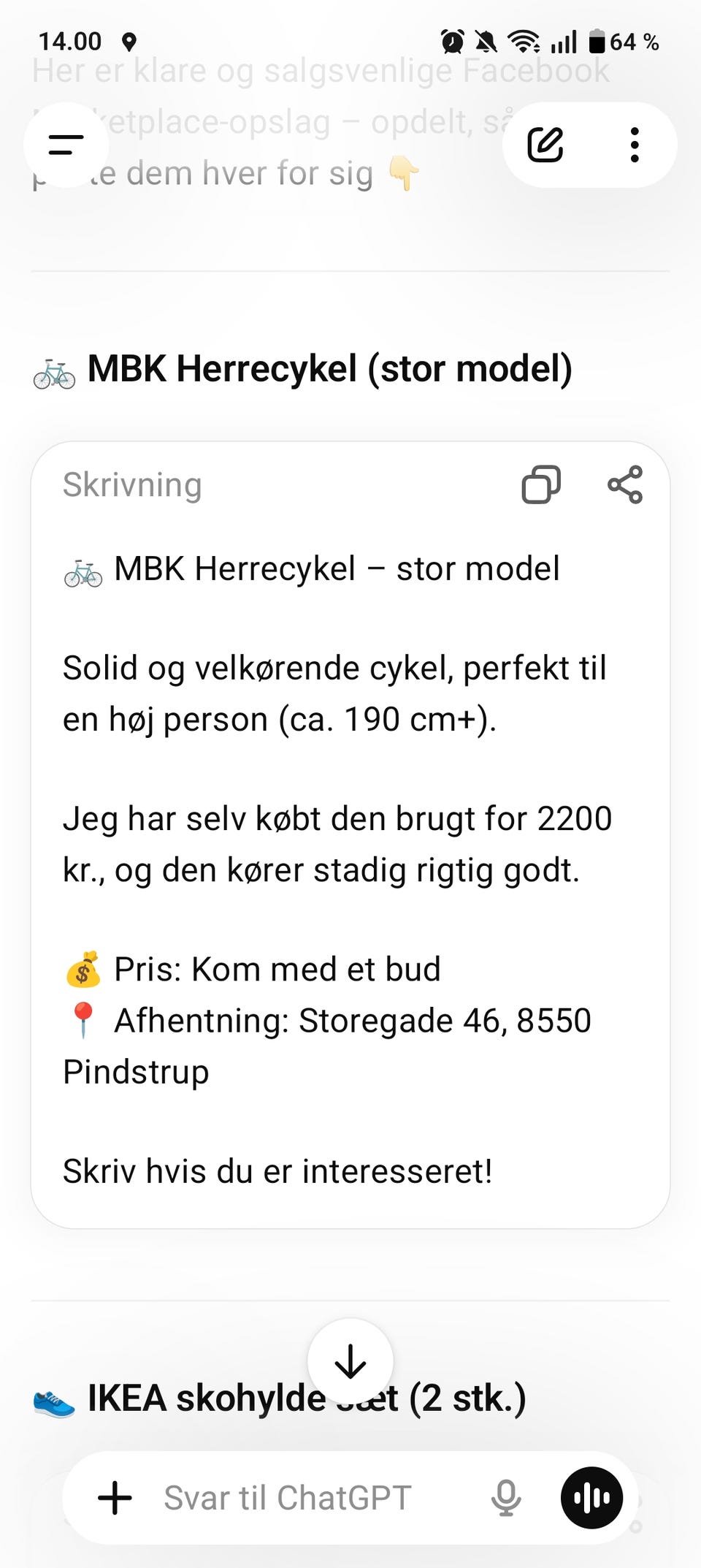This screenshot has height=1568, width=701.
Task: Copy the MBK Herrecykel listing text
Action: click(541, 485)
